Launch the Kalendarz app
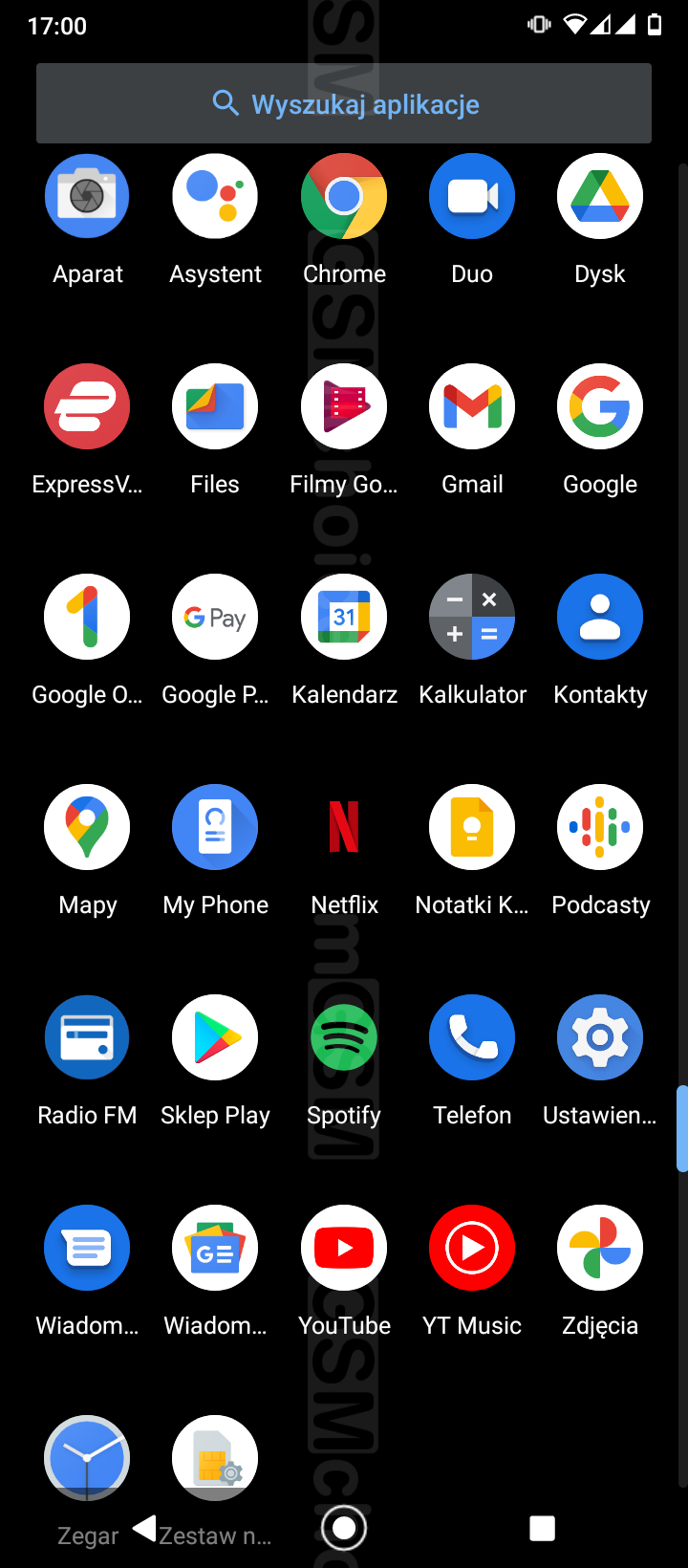This screenshot has height=1568, width=688. click(344, 618)
